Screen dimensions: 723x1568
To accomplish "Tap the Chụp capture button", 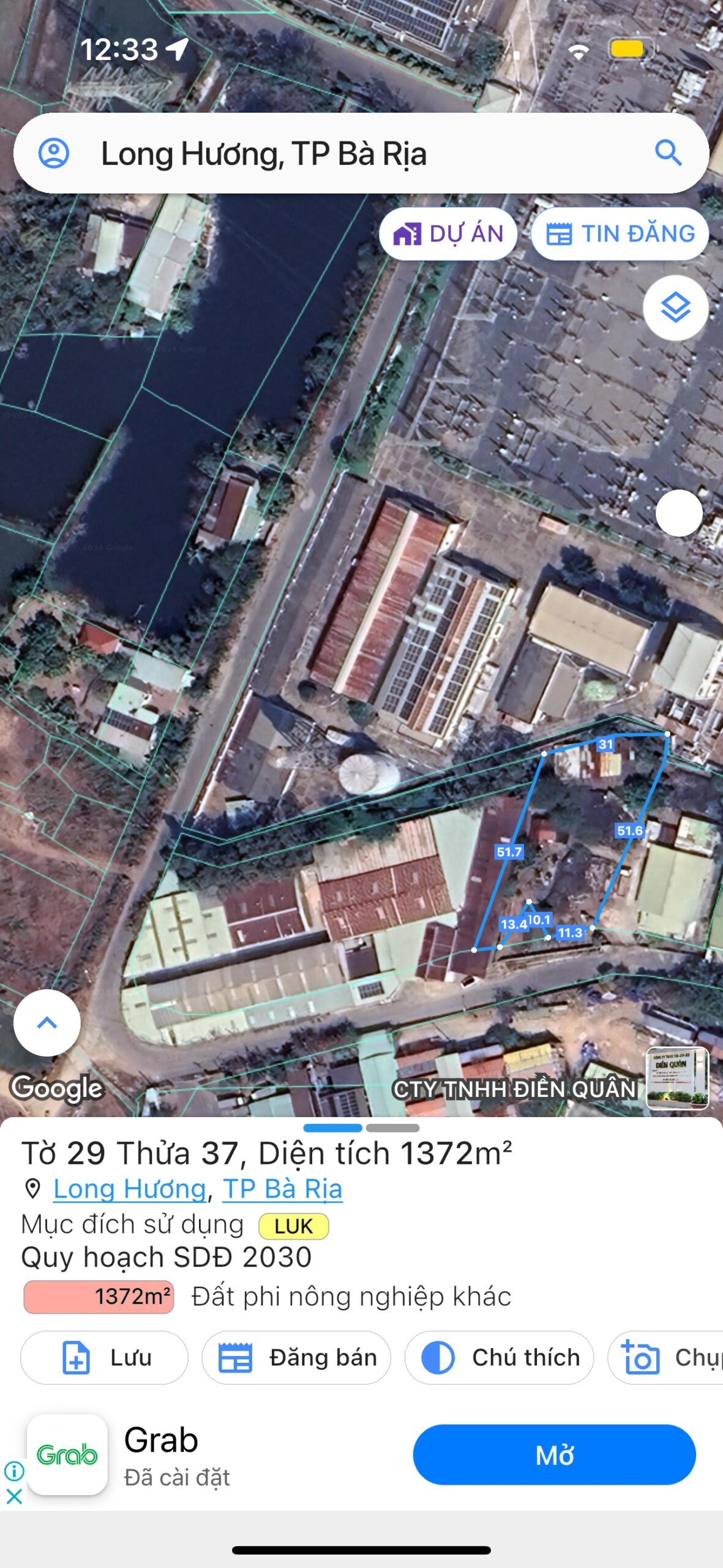I will tap(665, 1358).
